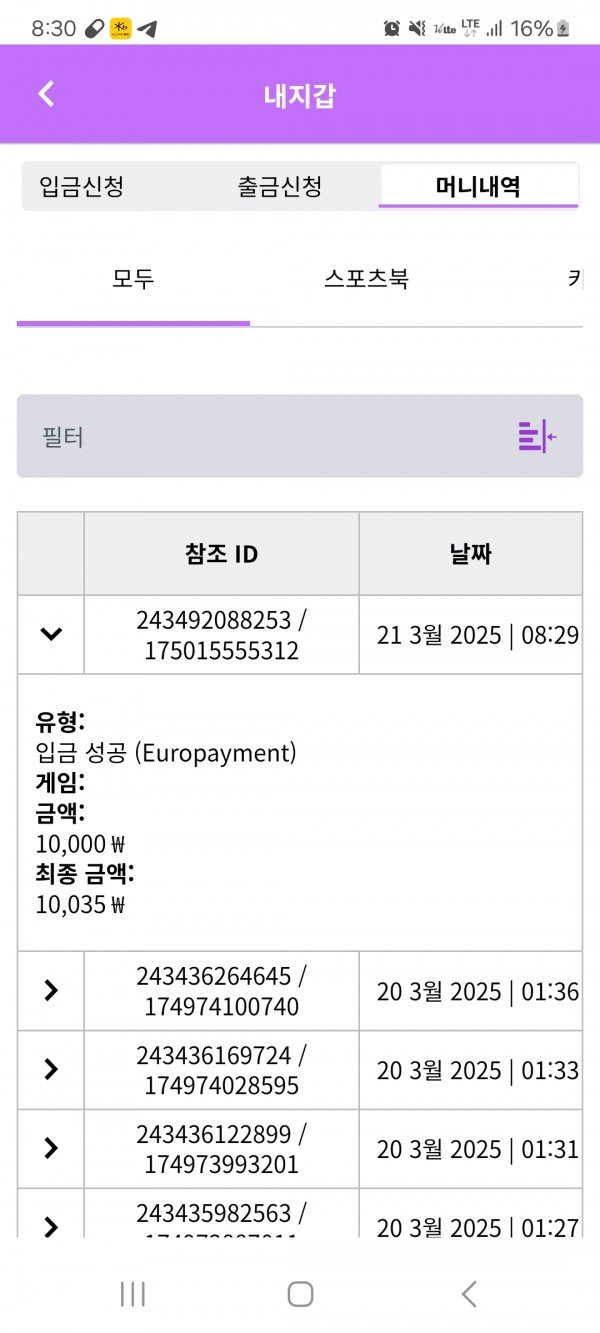600x1333 pixels.
Task: Switch to the 스포츠북 category
Action: click(366, 279)
